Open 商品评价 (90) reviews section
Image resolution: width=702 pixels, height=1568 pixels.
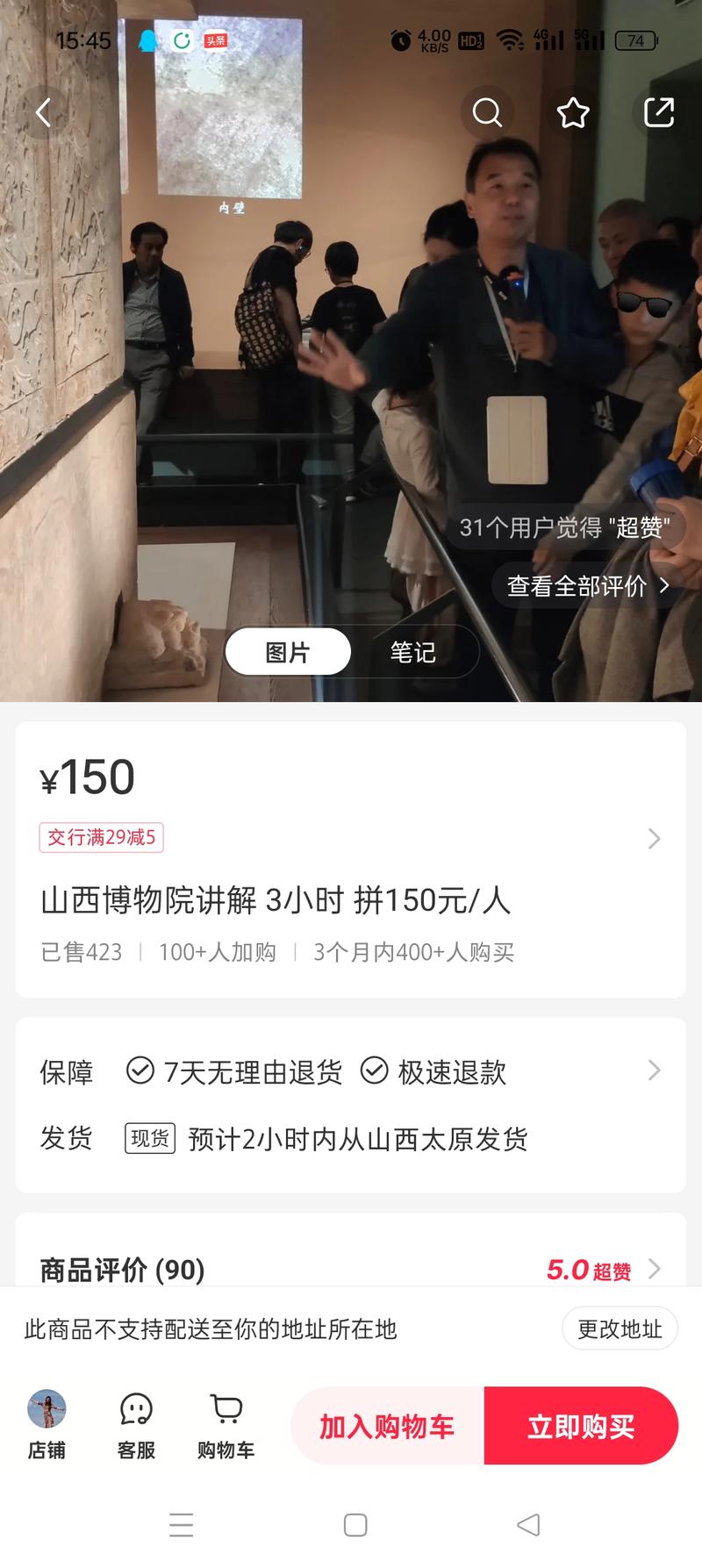click(351, 1269)
